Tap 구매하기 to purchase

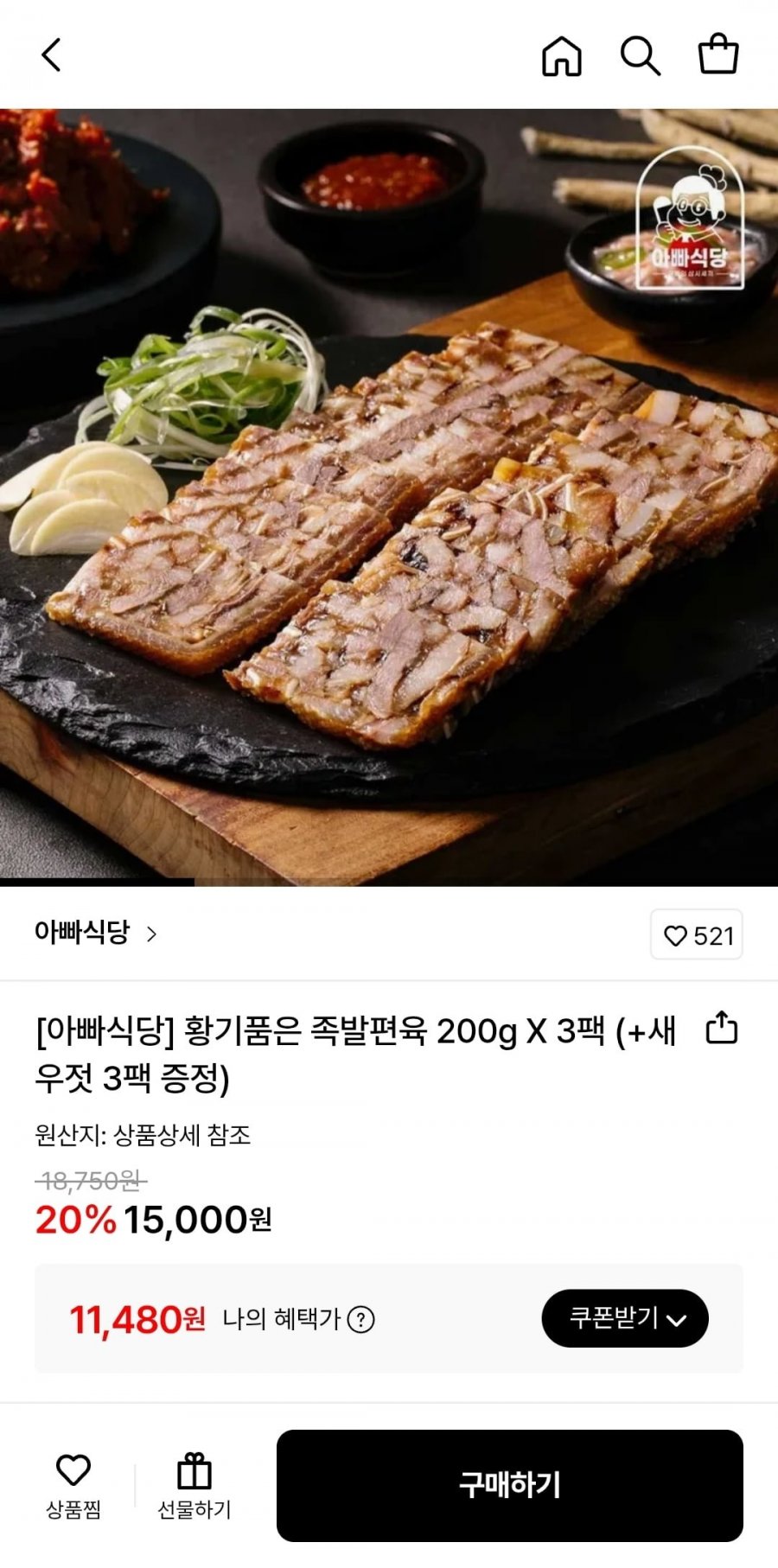click(509, 1485)
